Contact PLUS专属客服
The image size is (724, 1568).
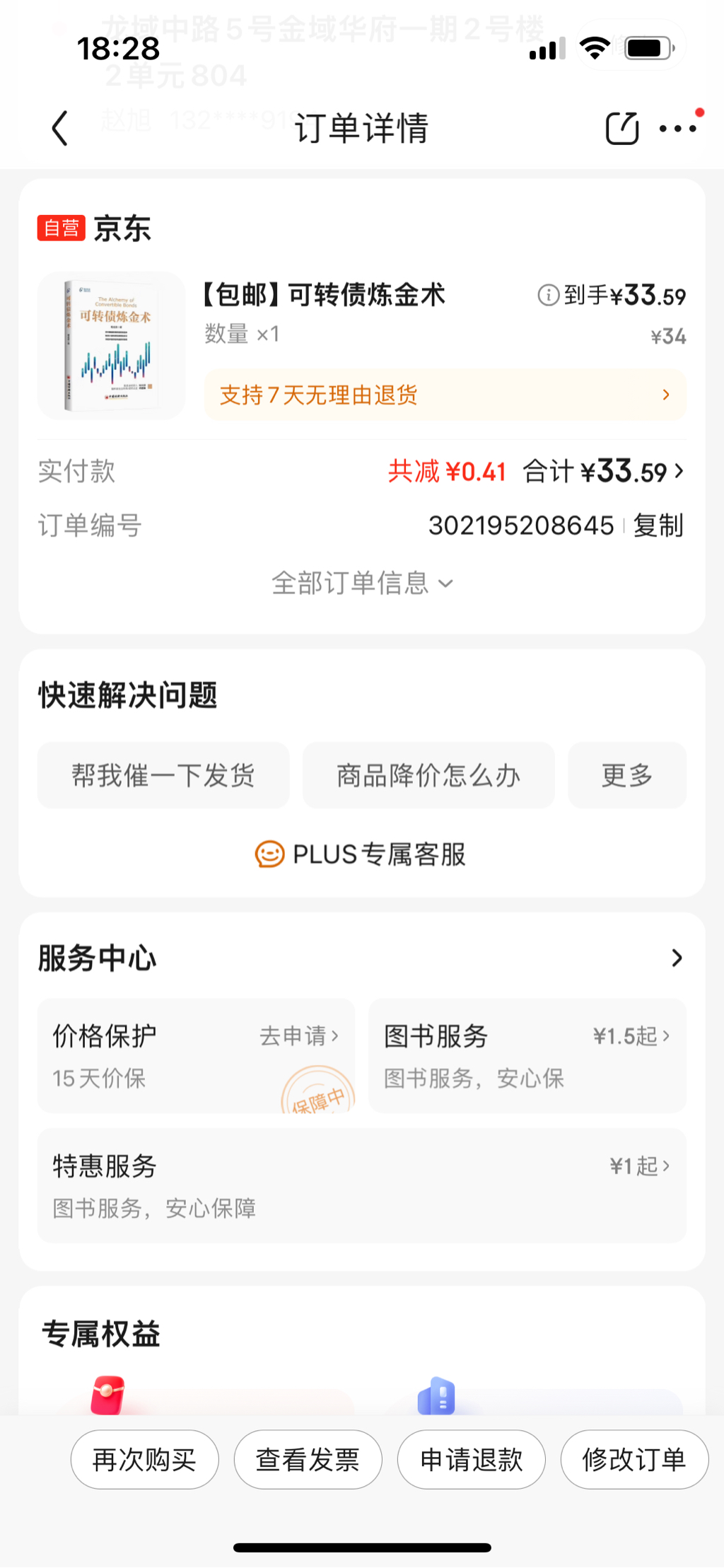[x=361, y=854]
